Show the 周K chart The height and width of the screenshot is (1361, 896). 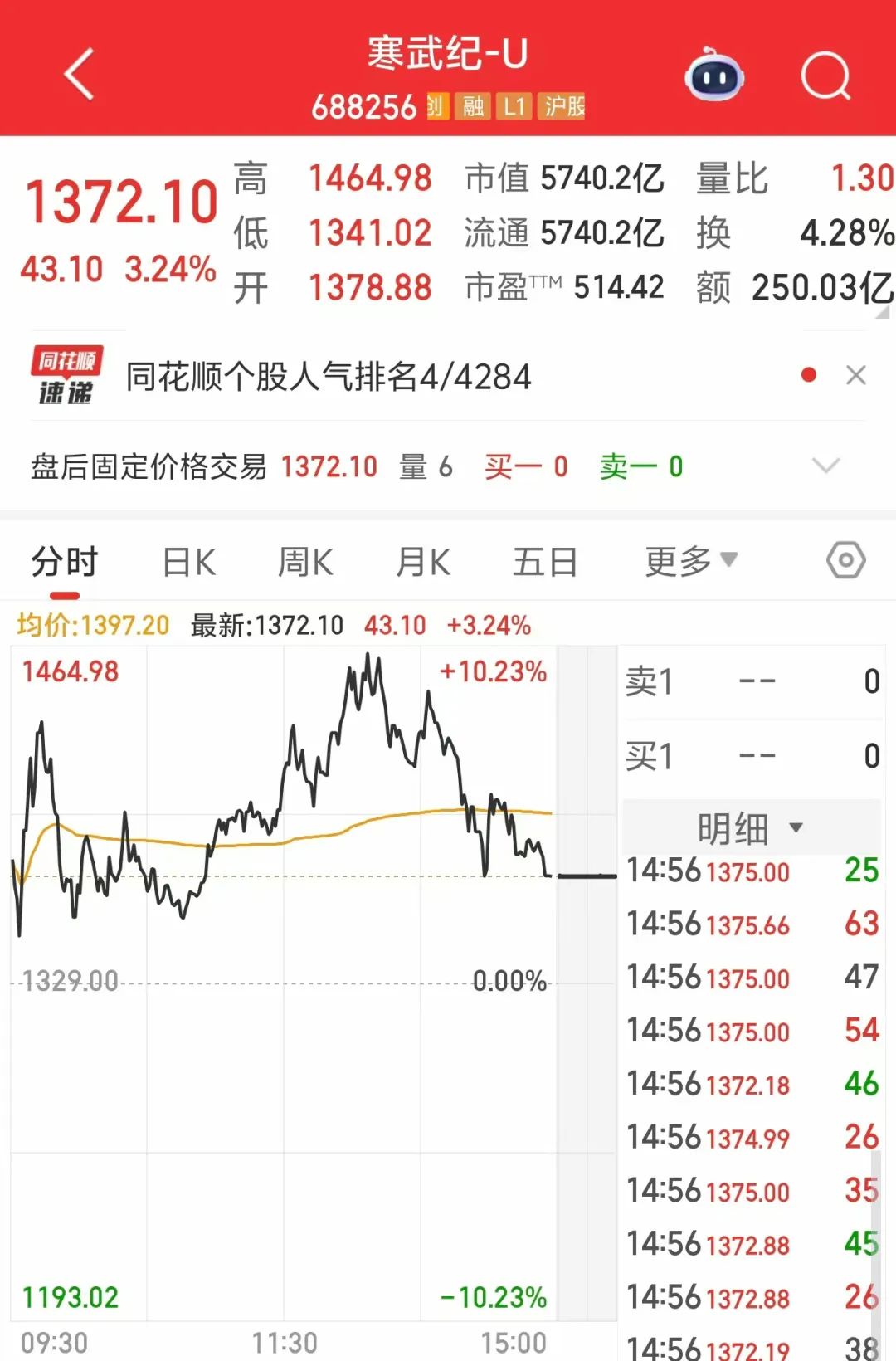pos(305,563)
